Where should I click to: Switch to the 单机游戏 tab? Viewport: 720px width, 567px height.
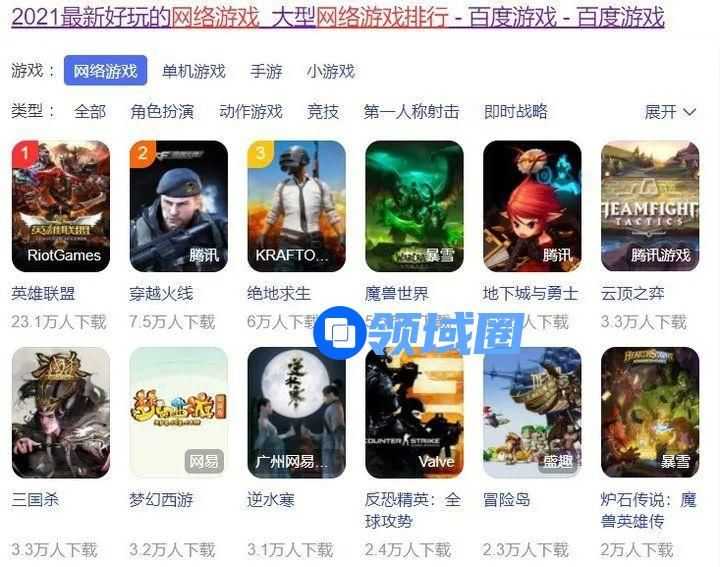pyautogui.click(x=194, y=71)
